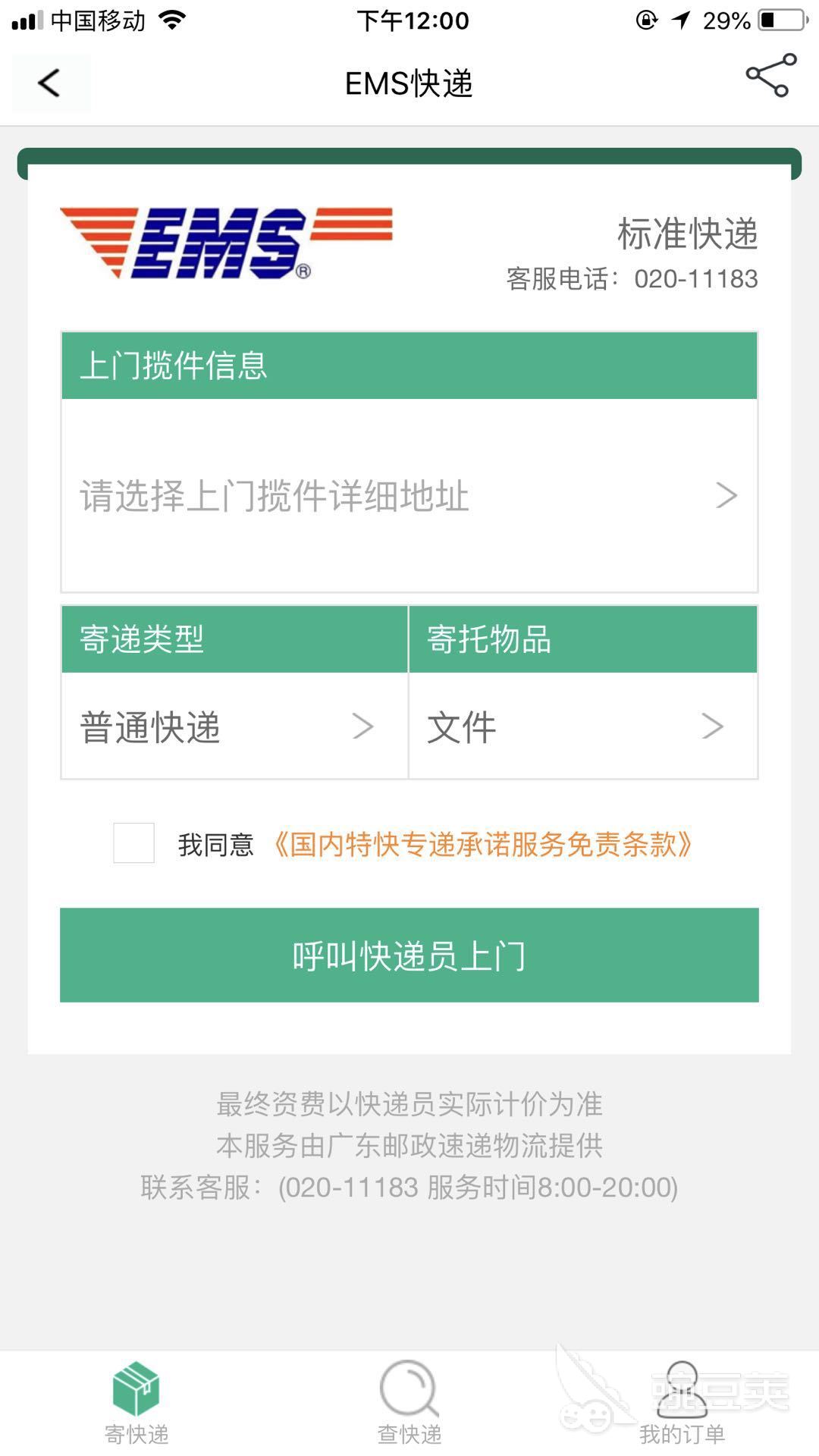This screenshot has width=819, height=1456.
Task: Open the 普通快递 delivery type selector
Action: 234,726
